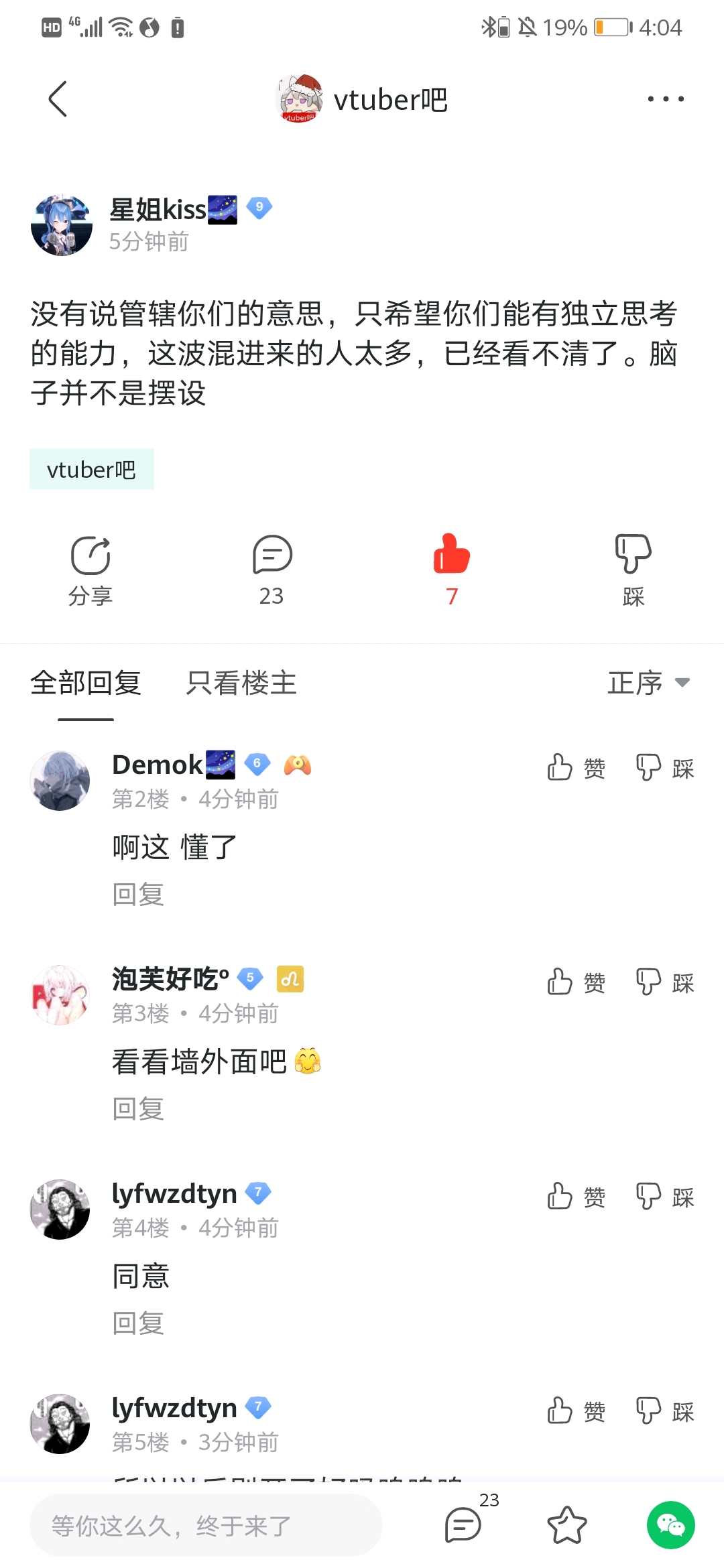Open 星姐kiss profile avatar
Viewport: 724px width, 1568px height.
(62, 226)
